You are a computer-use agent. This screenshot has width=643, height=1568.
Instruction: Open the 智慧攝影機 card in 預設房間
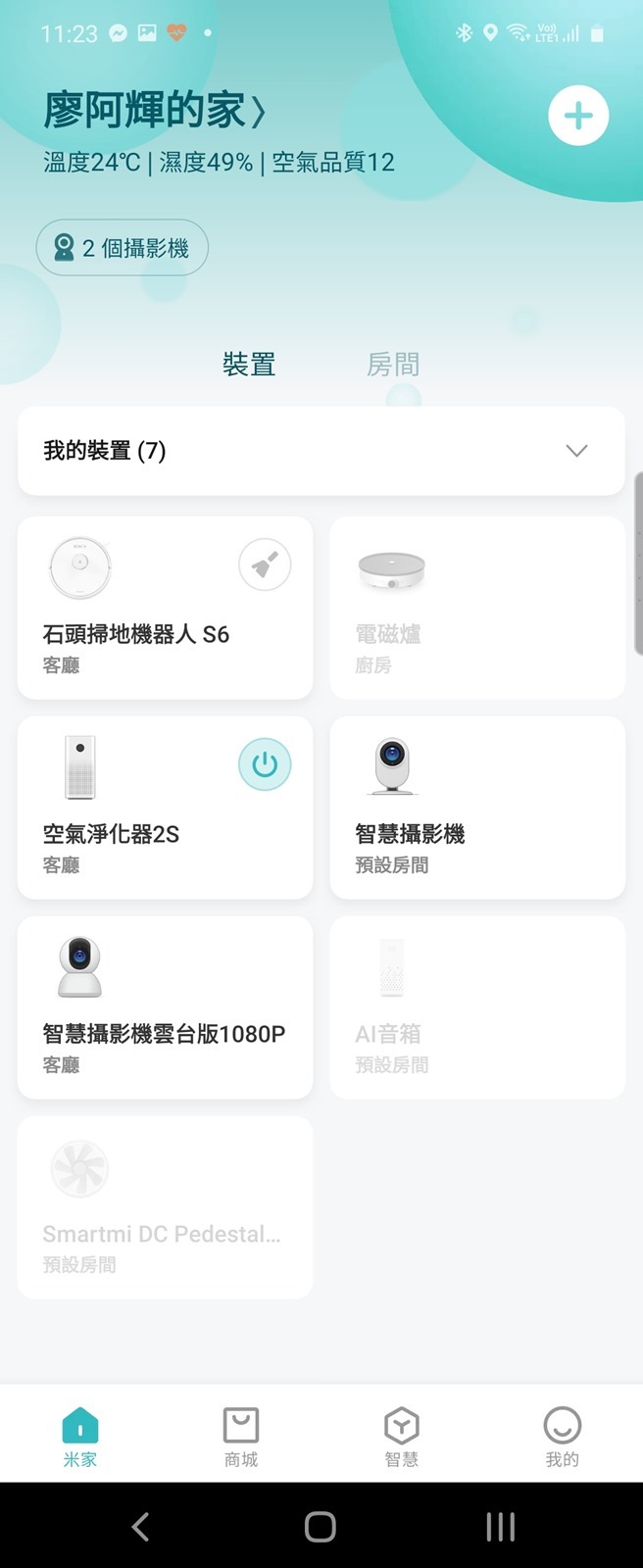(477, 808)
